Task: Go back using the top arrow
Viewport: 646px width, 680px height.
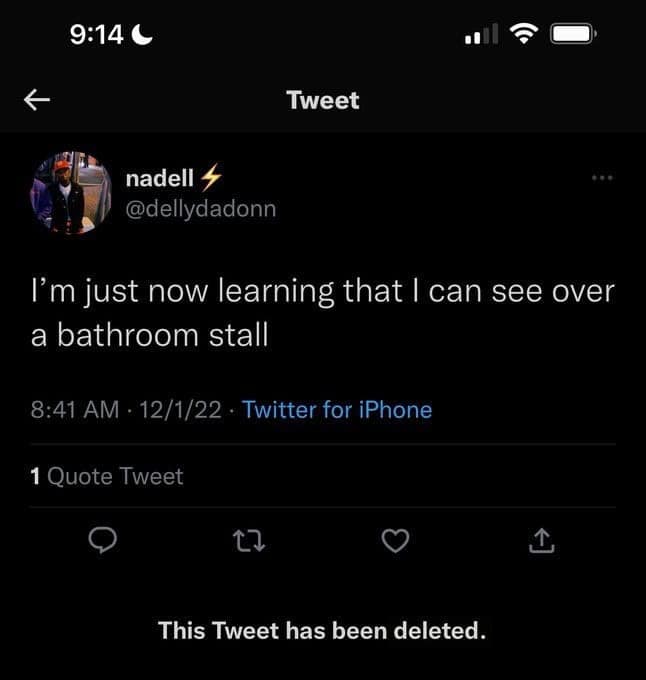Action: (37, 99)
